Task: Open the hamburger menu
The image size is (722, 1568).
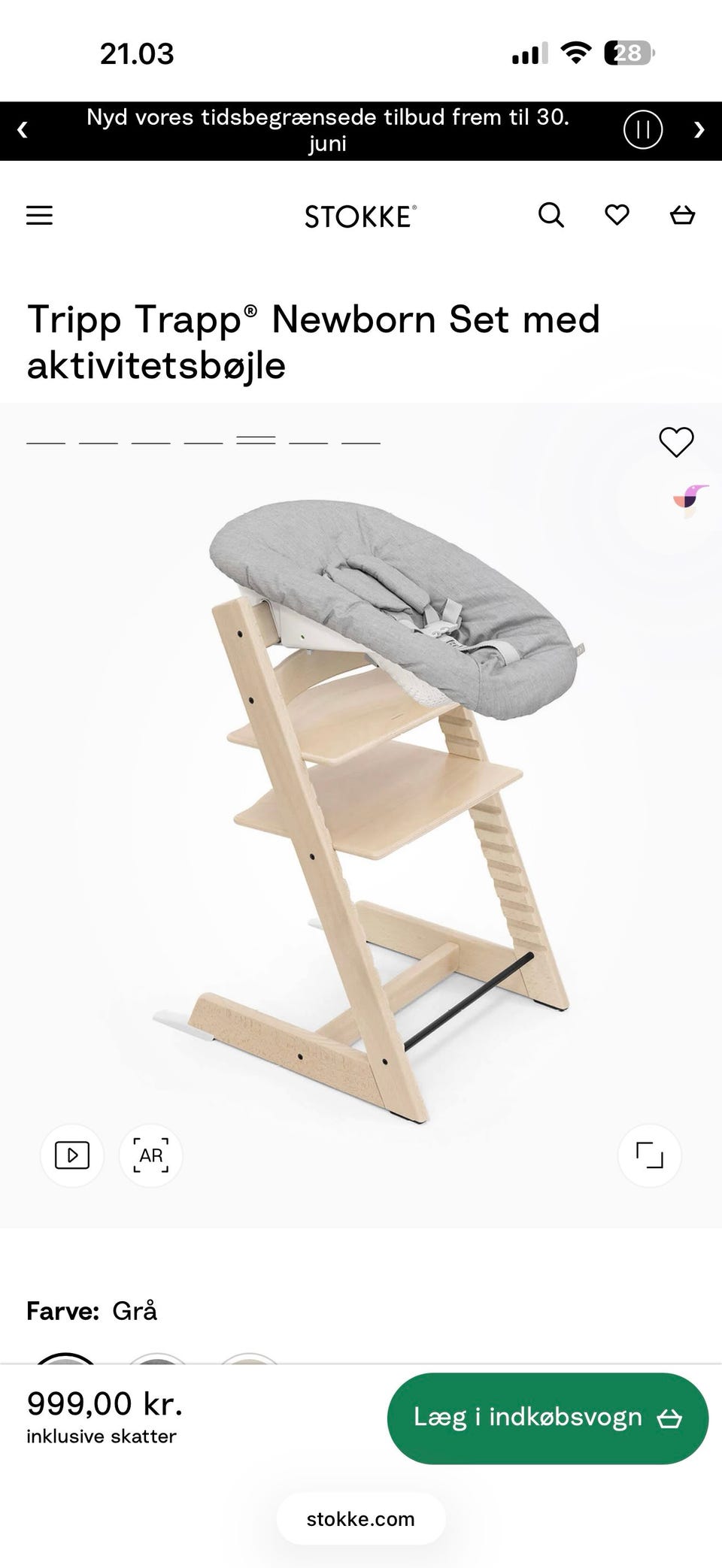Action: 39,216
